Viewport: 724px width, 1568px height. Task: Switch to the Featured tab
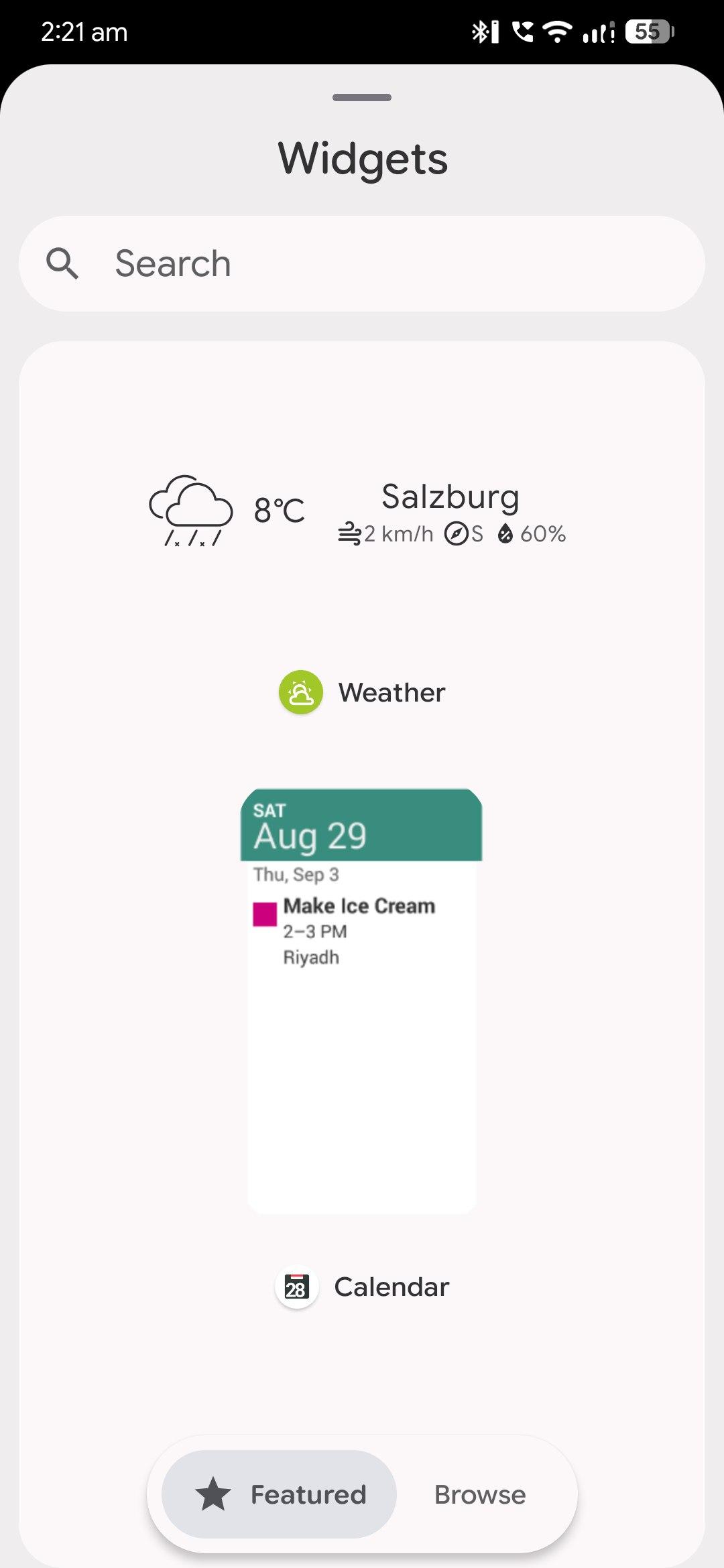coord(280,1494)
